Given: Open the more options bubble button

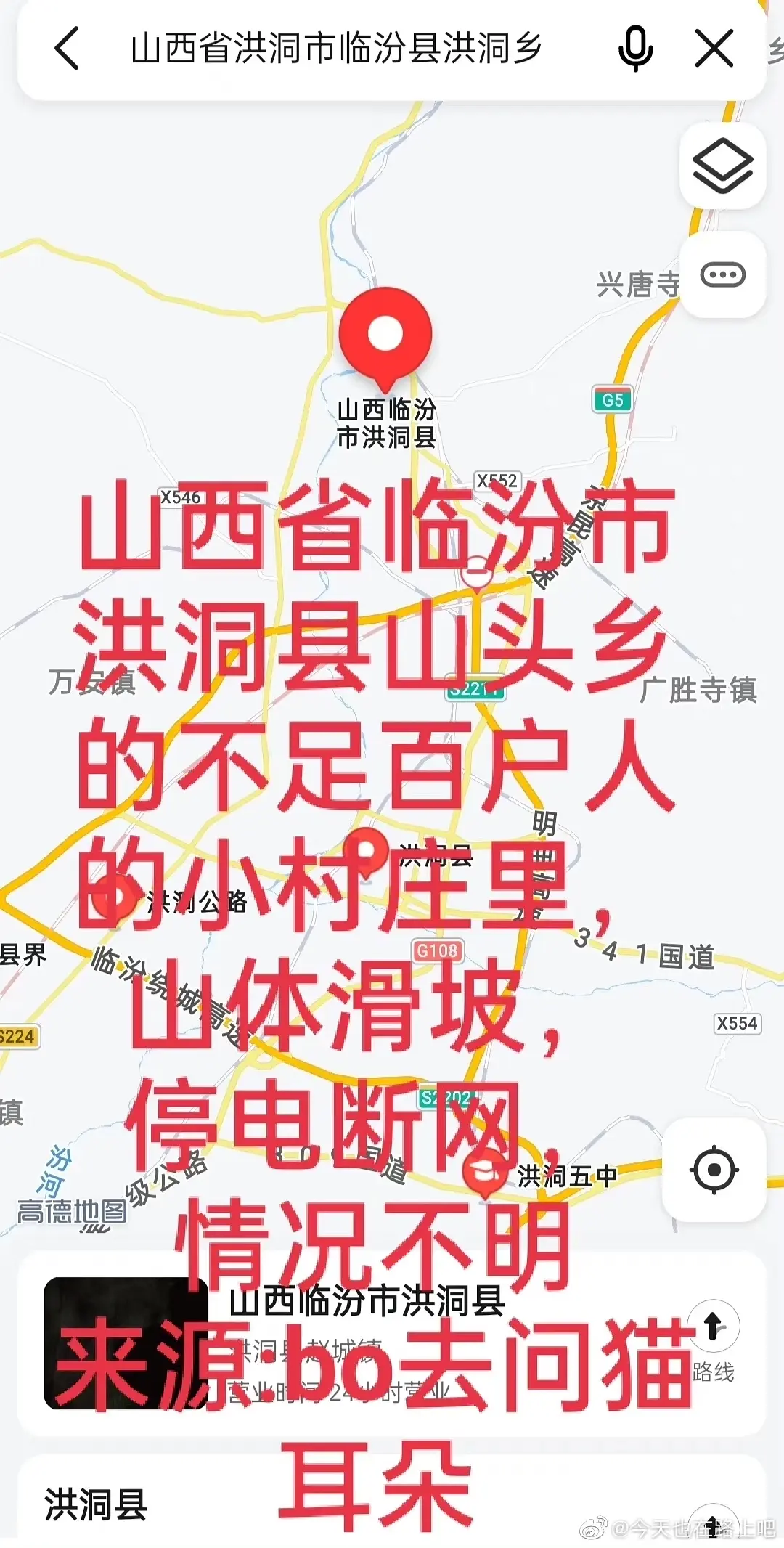Looking at the screenshot, I should tap(722, 275).
